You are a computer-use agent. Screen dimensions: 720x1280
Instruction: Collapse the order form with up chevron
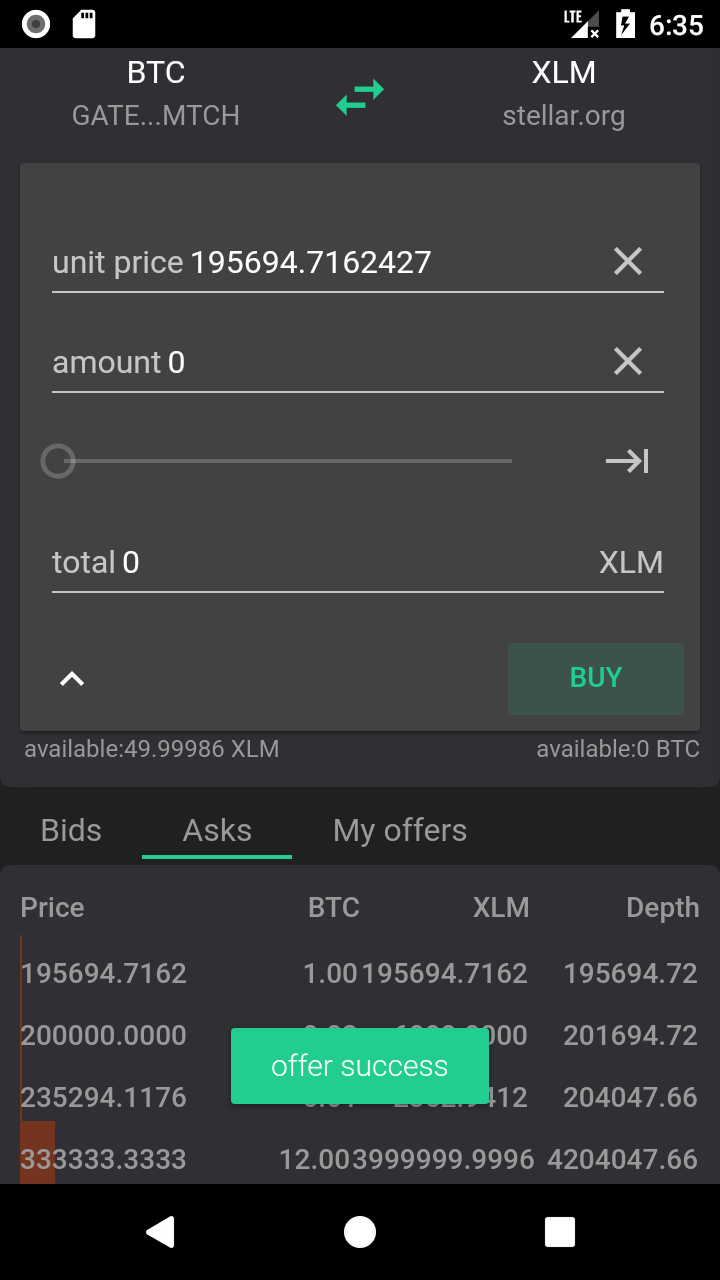point(72,679)
